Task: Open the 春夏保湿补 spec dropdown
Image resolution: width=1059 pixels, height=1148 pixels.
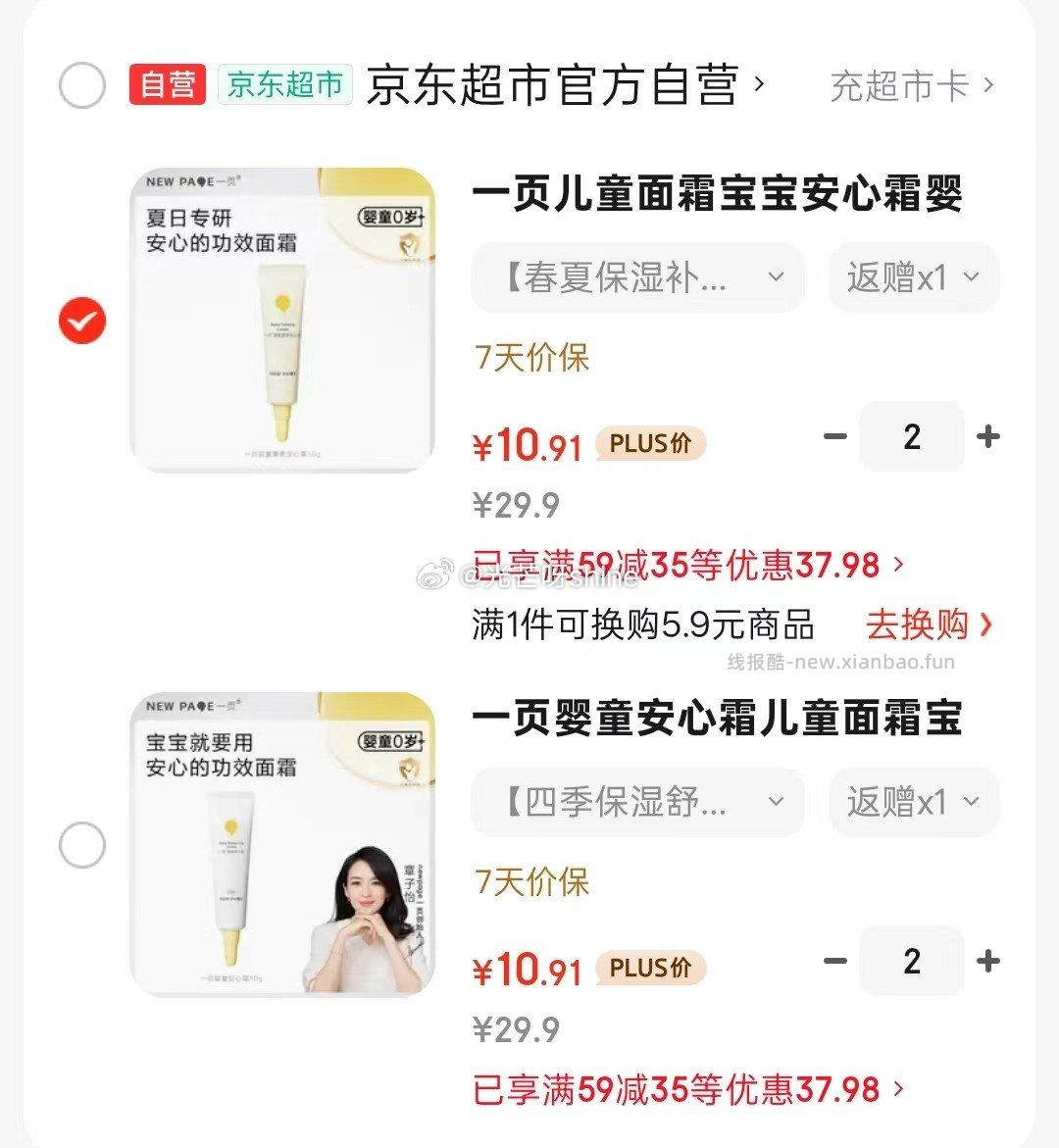Action: [635, 277]
